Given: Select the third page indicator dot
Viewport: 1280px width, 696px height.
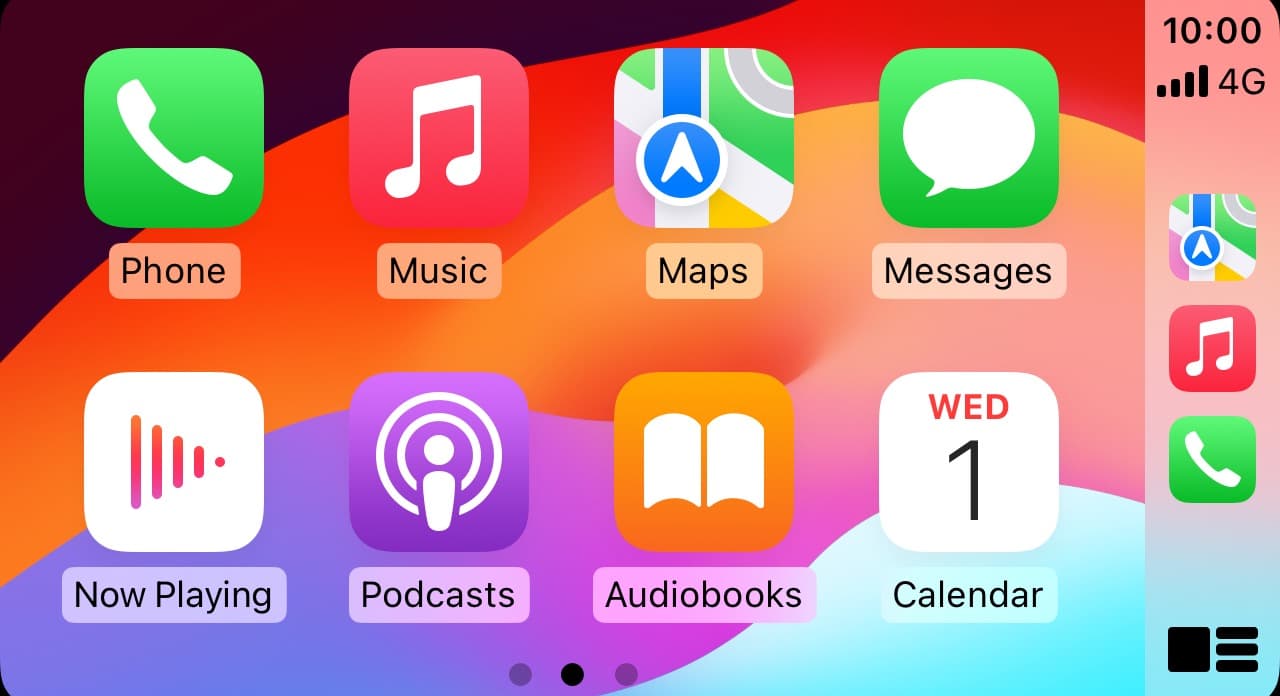Looking at the screenshot, I should (626, 674).
